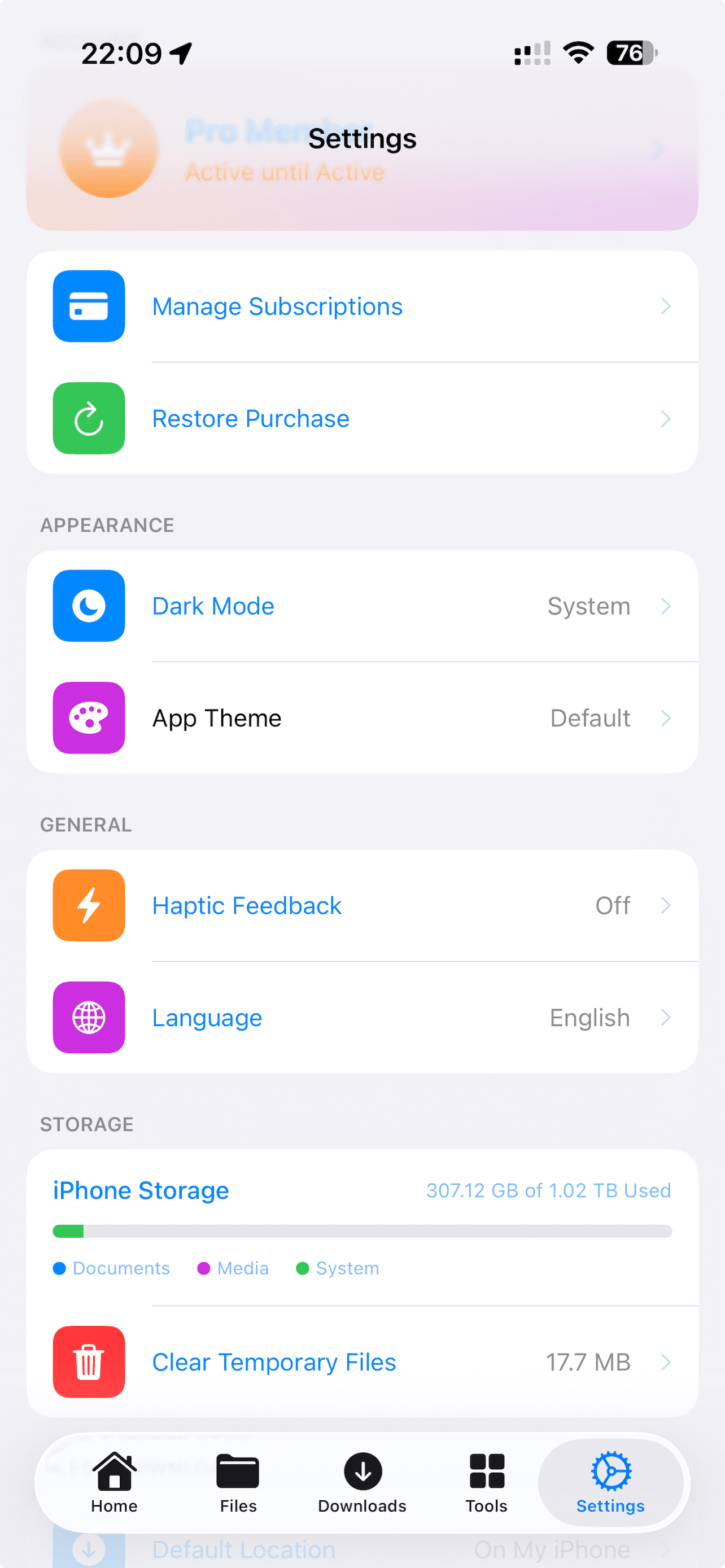Click the red Clear Temporary Files trash icon
The height and width of the screenshot is (1568, 725).
[x=88, y=1362]
